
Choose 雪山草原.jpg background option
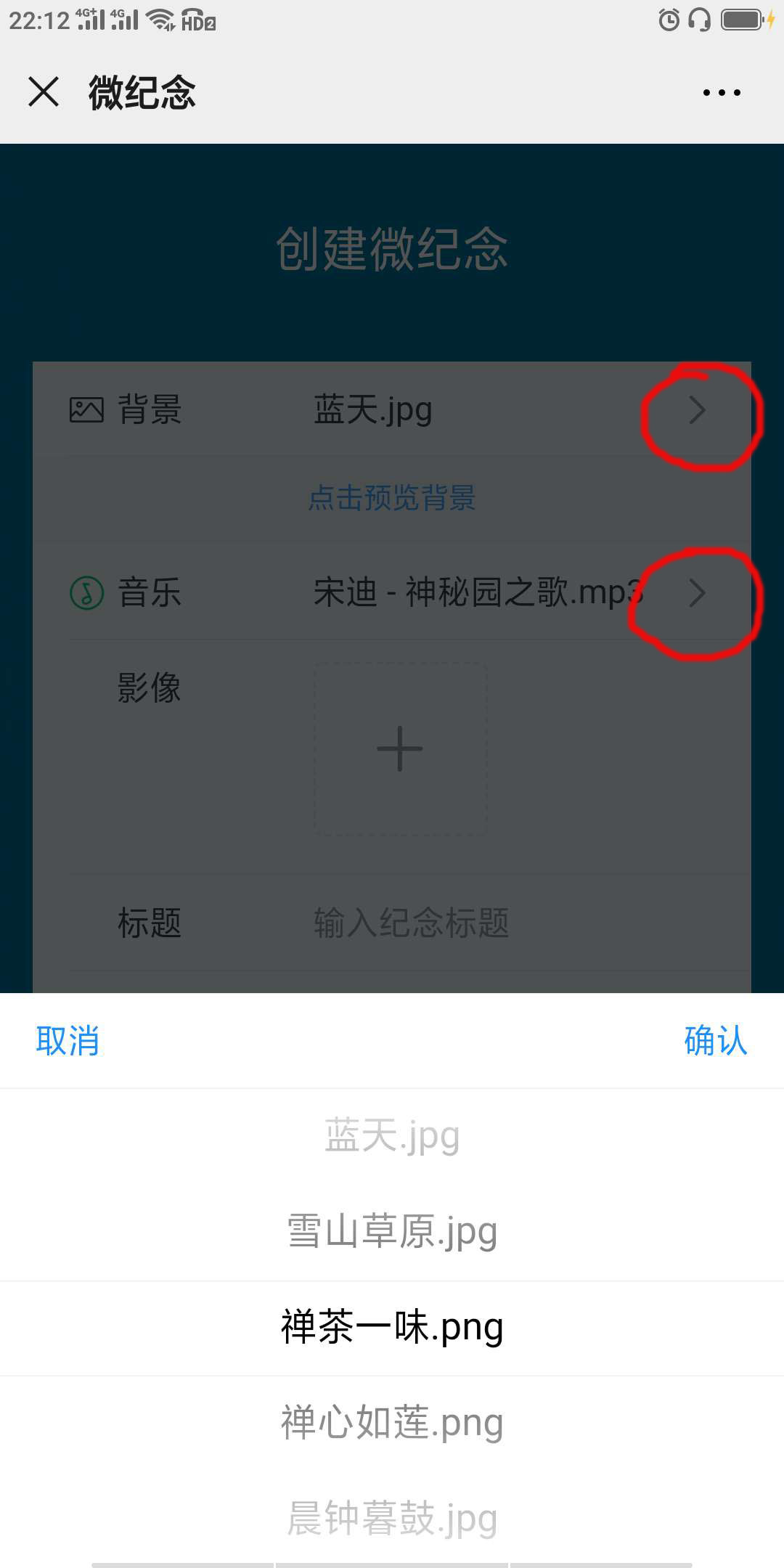point(392,1232)
